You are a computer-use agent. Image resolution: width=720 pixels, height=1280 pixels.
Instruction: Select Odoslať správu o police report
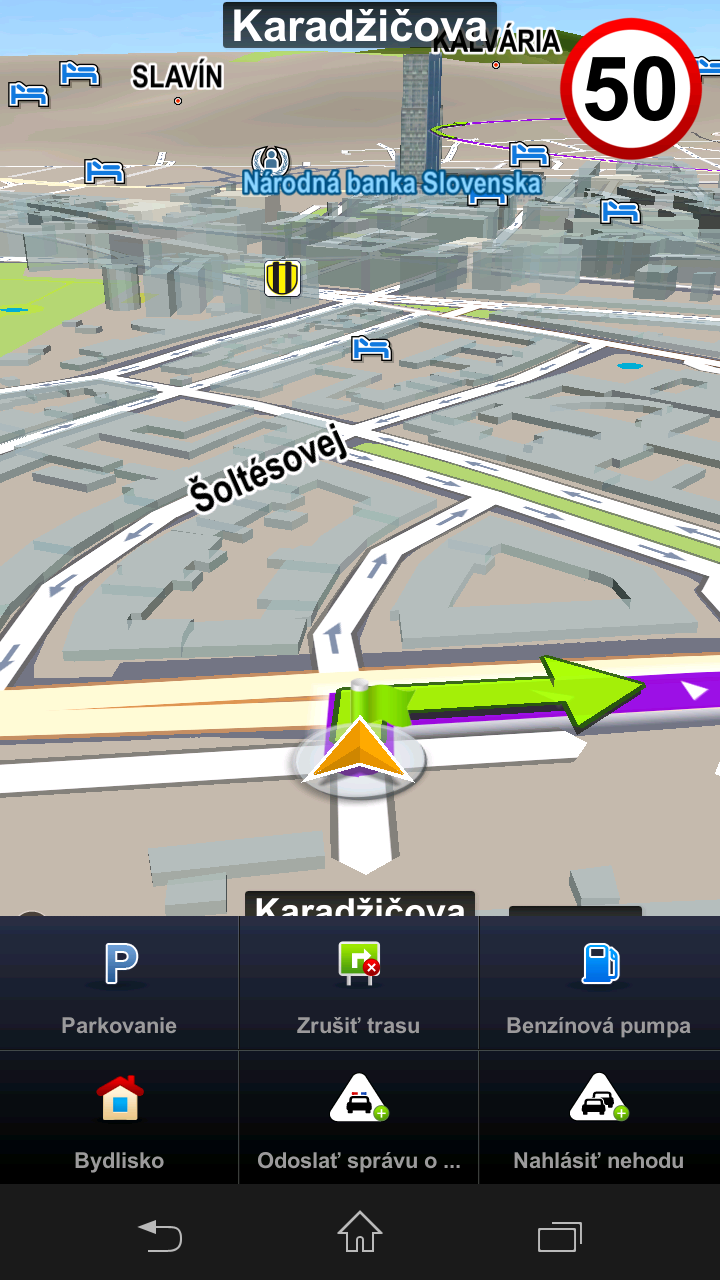(359, 1118)
